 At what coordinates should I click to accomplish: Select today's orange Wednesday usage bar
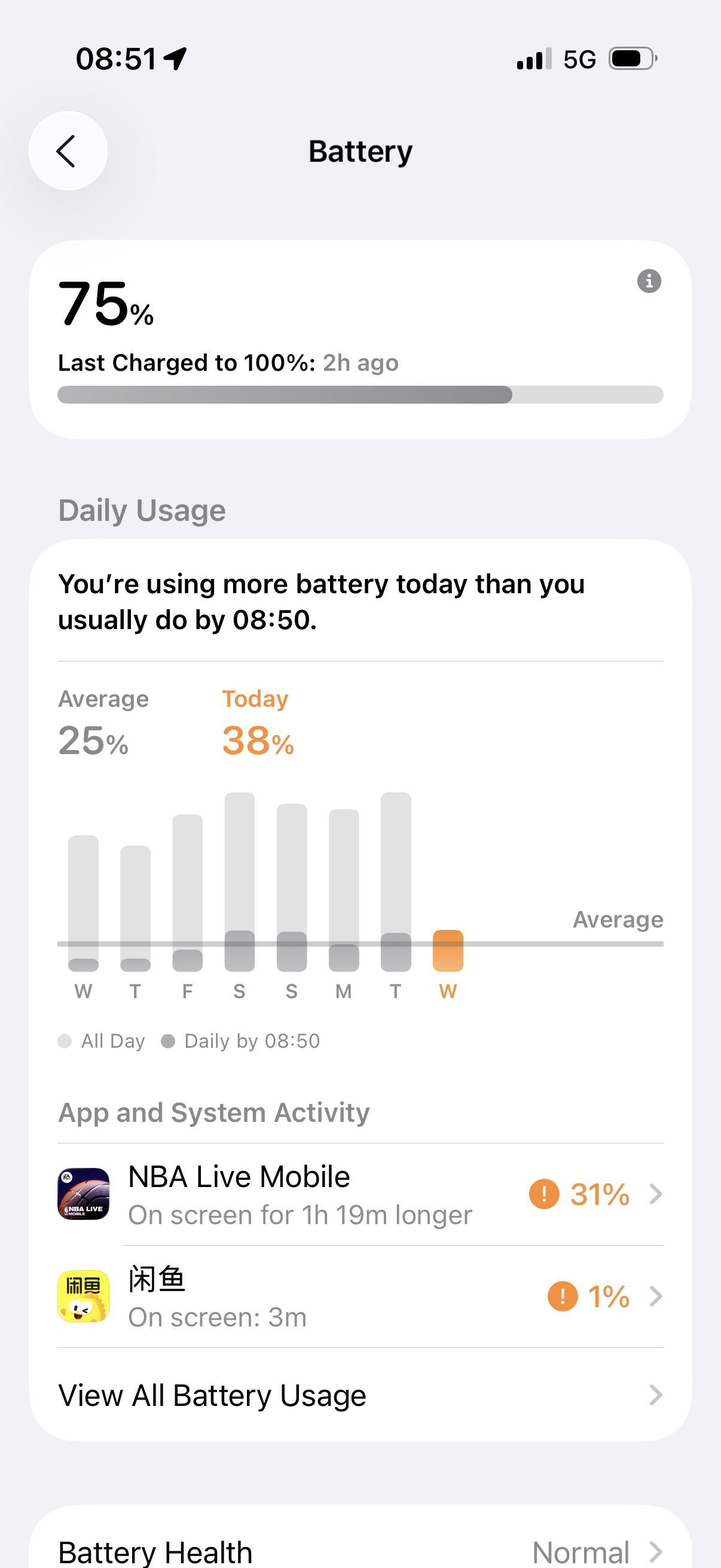(448, 951)
